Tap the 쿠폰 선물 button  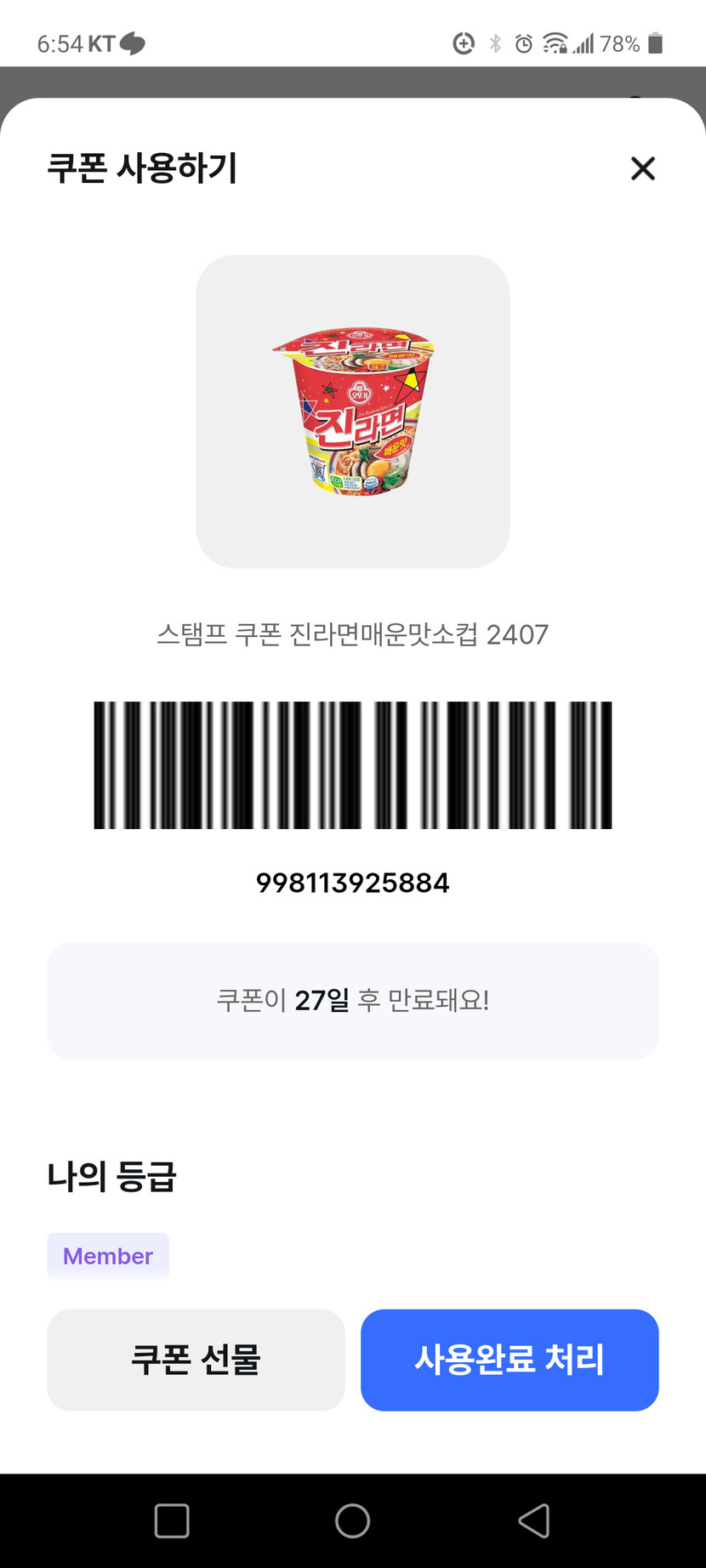click(x=196, y=1360)
